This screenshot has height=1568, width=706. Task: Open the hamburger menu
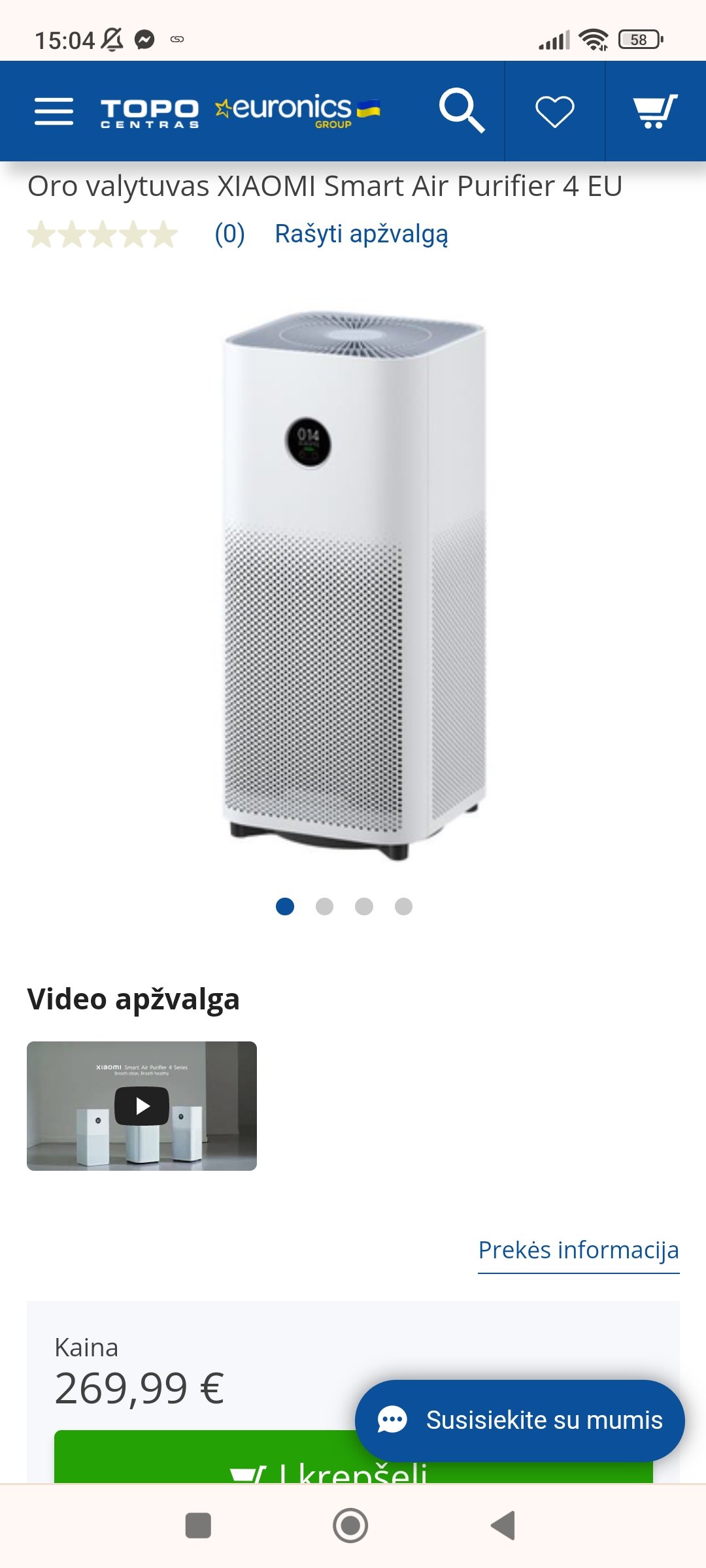coord(54,111)
